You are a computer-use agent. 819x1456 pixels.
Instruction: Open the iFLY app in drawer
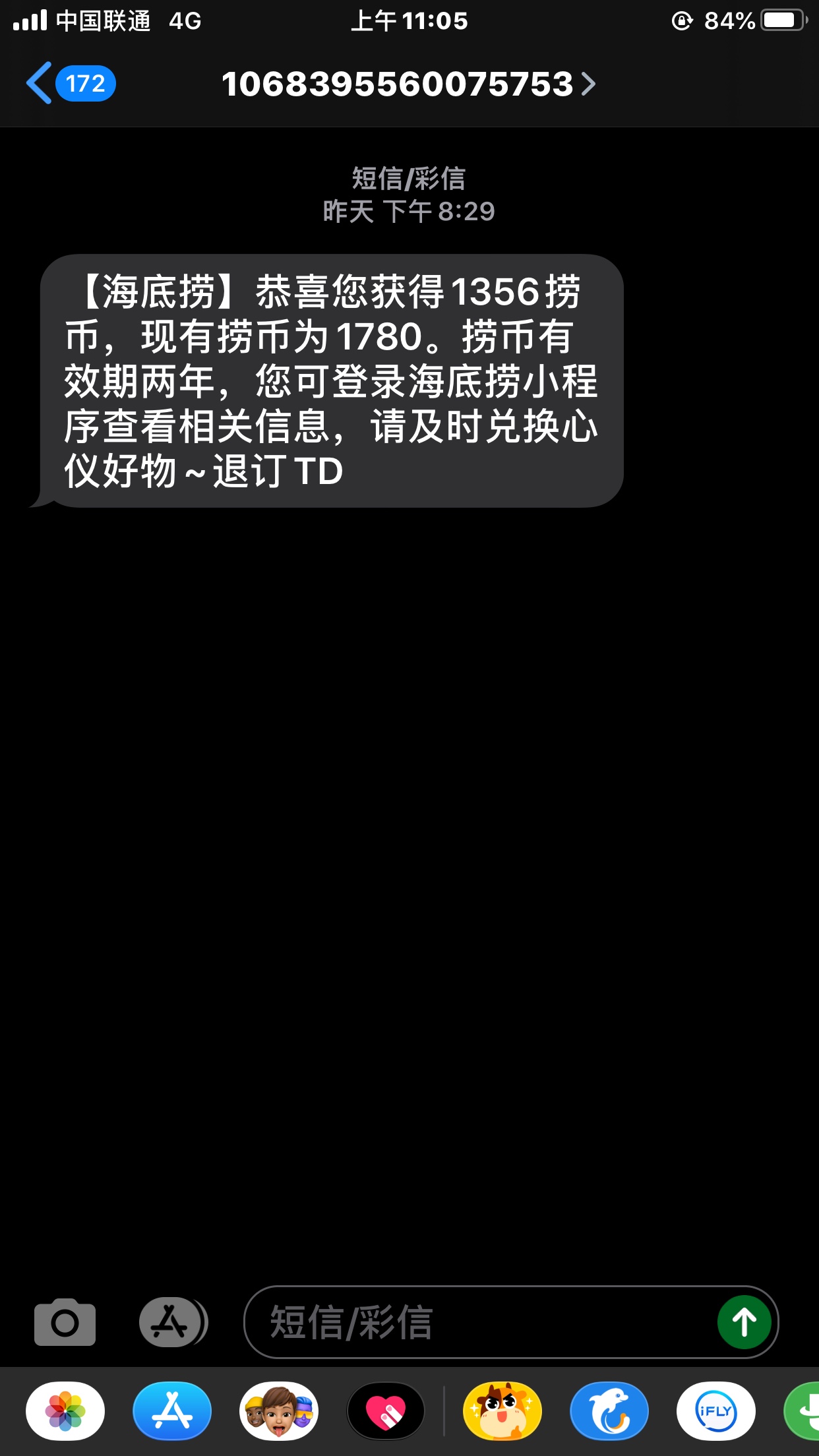[716, 1411]
